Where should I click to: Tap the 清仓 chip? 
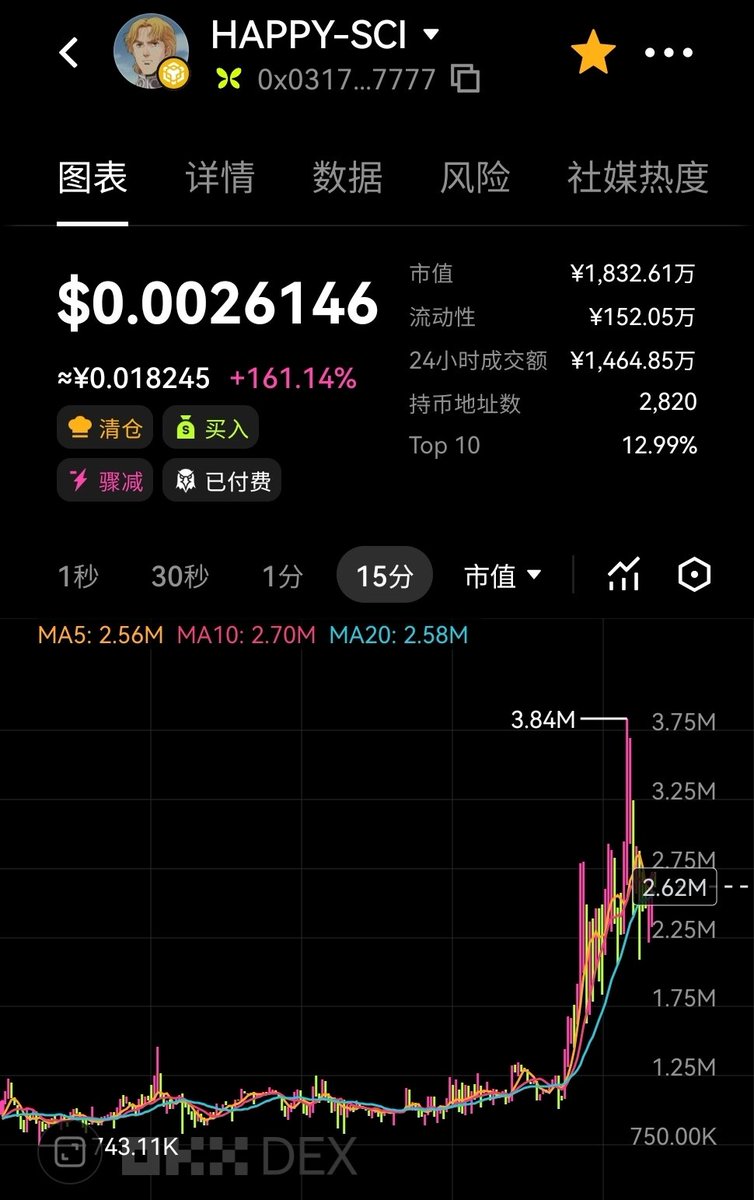pos(104,429)
